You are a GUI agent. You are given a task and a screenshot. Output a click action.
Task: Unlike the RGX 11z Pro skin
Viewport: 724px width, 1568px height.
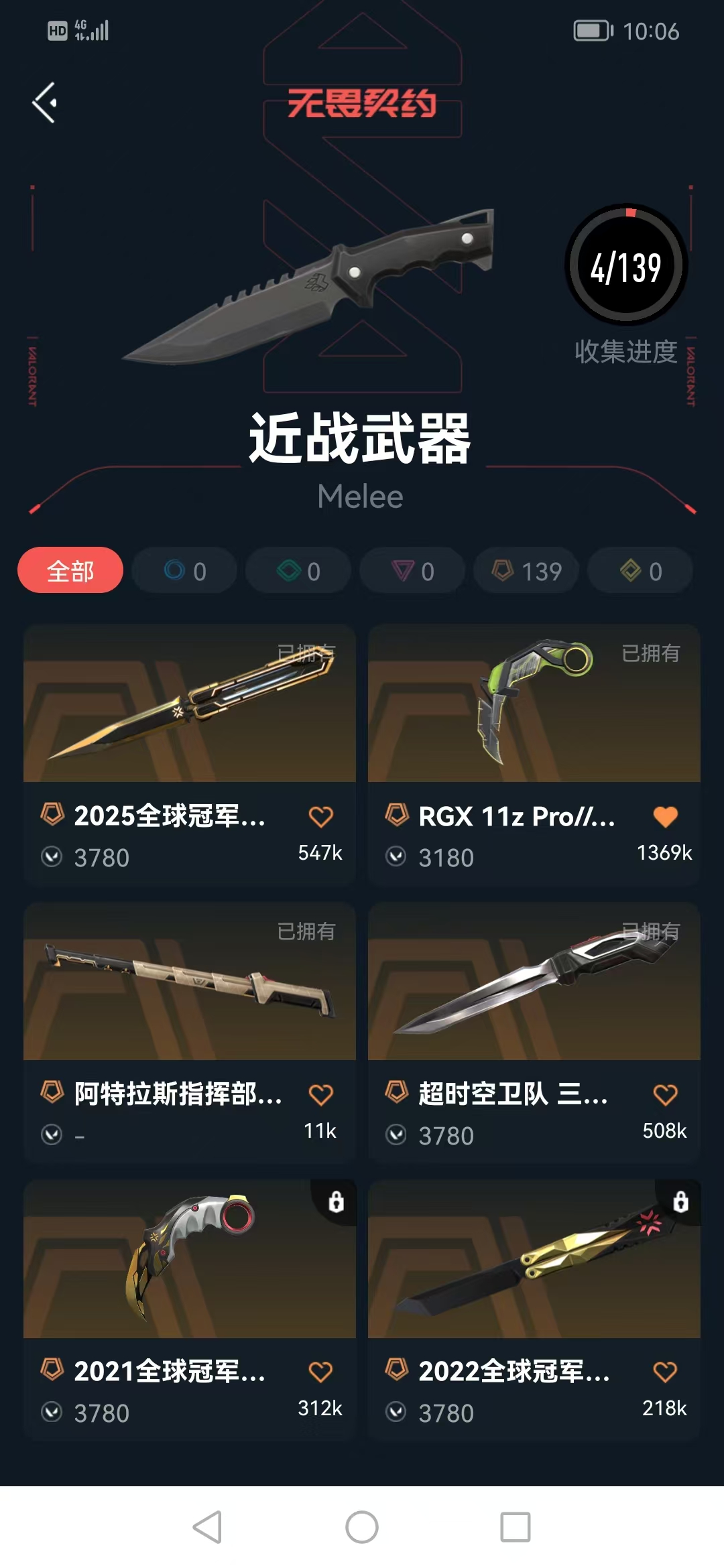click(665, 817)
